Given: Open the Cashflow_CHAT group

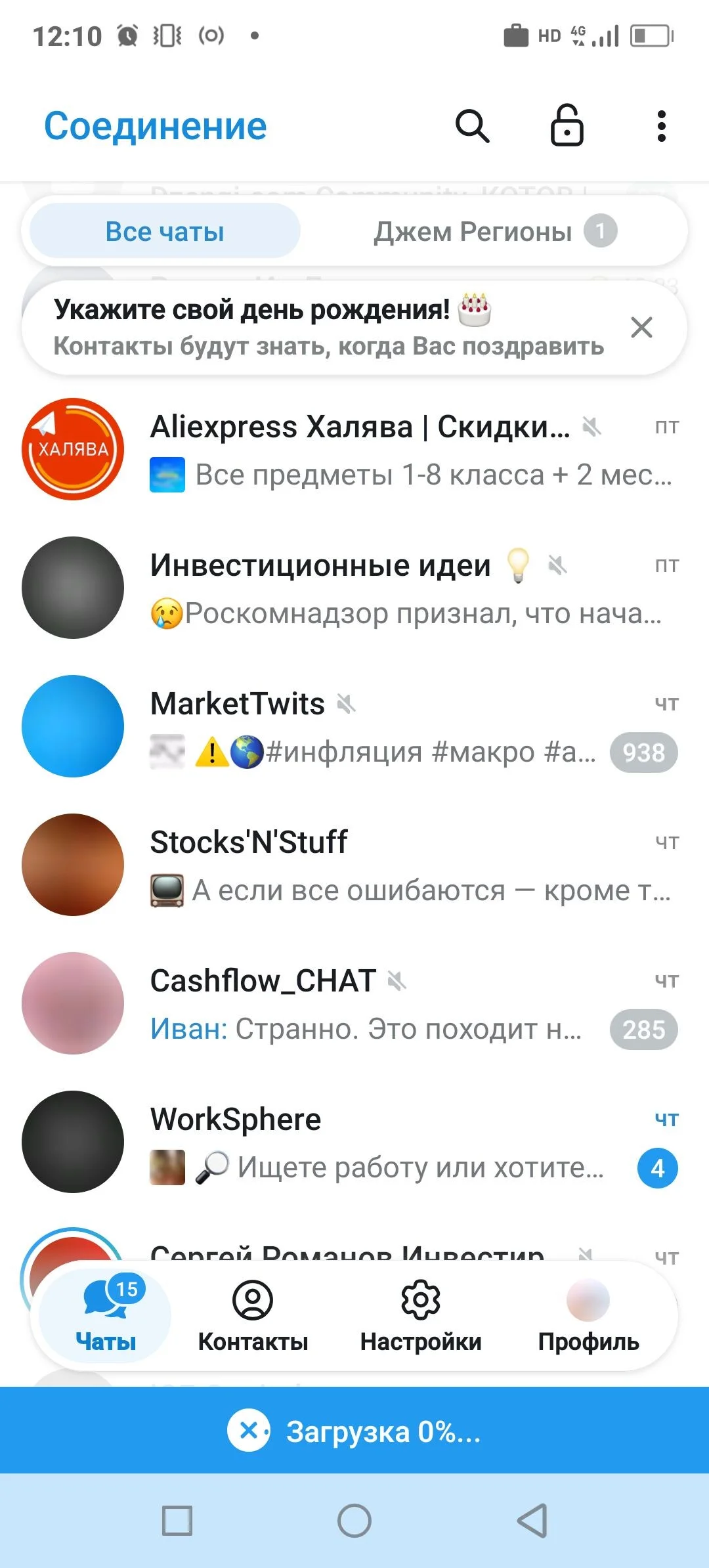Looking at the screenshot, I should click(x=354, y=1003).
